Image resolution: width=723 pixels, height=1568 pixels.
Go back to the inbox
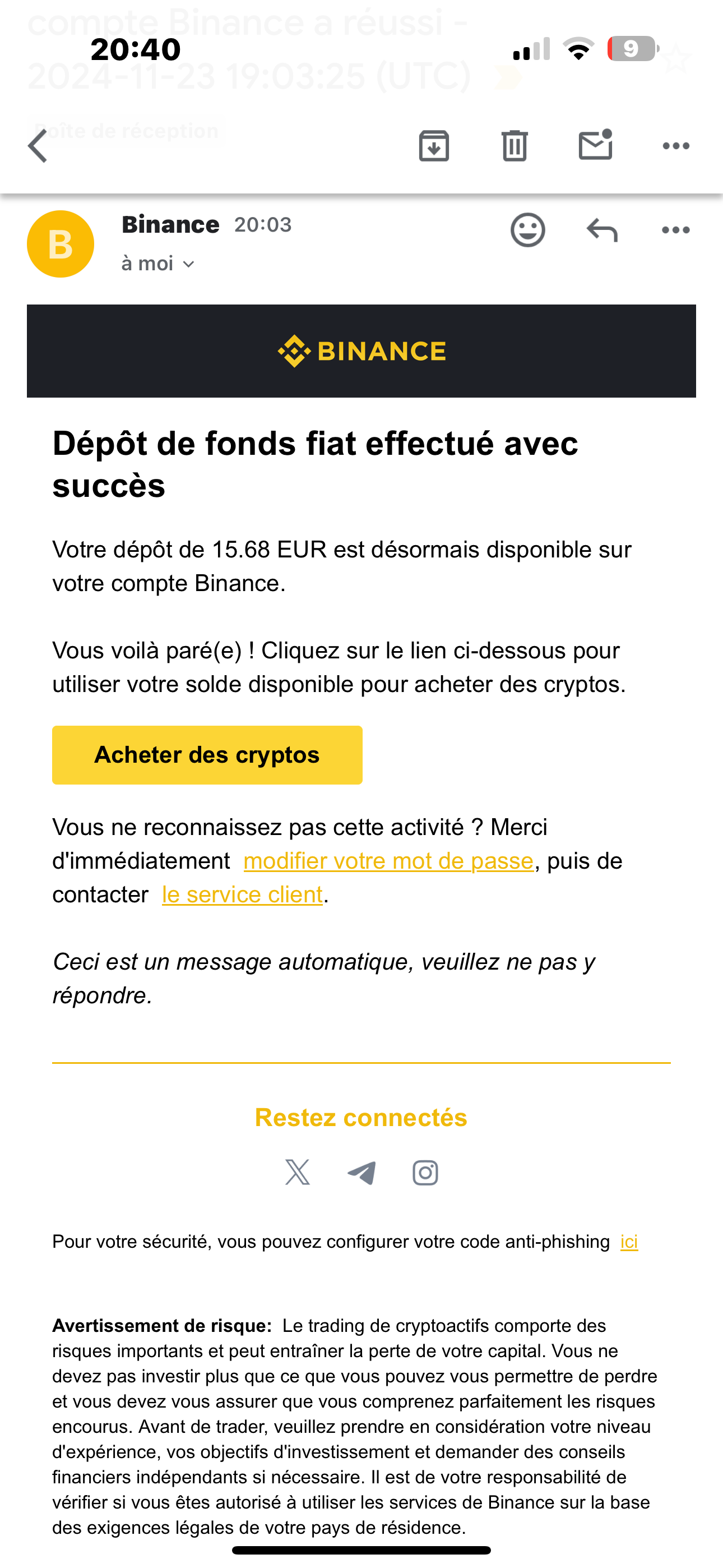(x=38, y=146)
